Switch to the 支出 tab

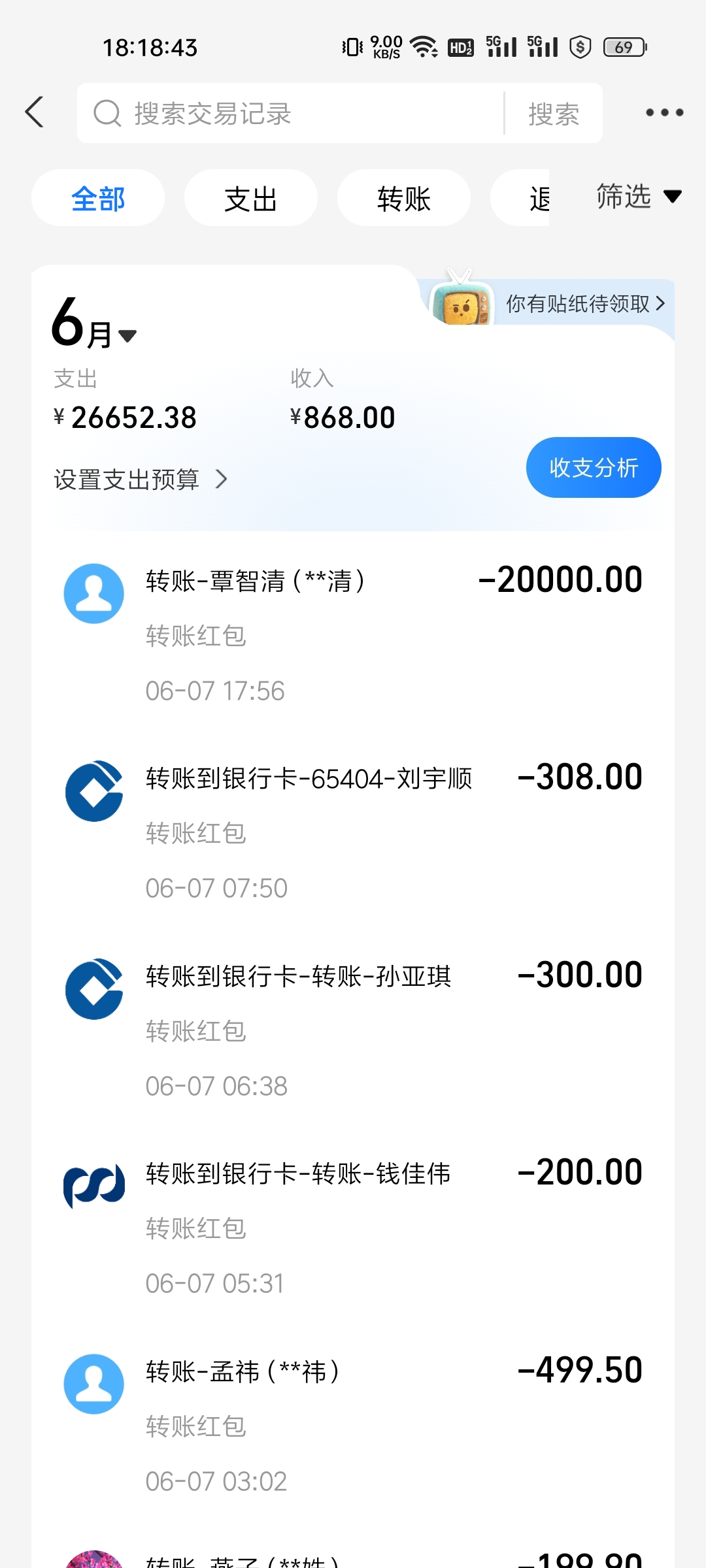coord(251,198)
